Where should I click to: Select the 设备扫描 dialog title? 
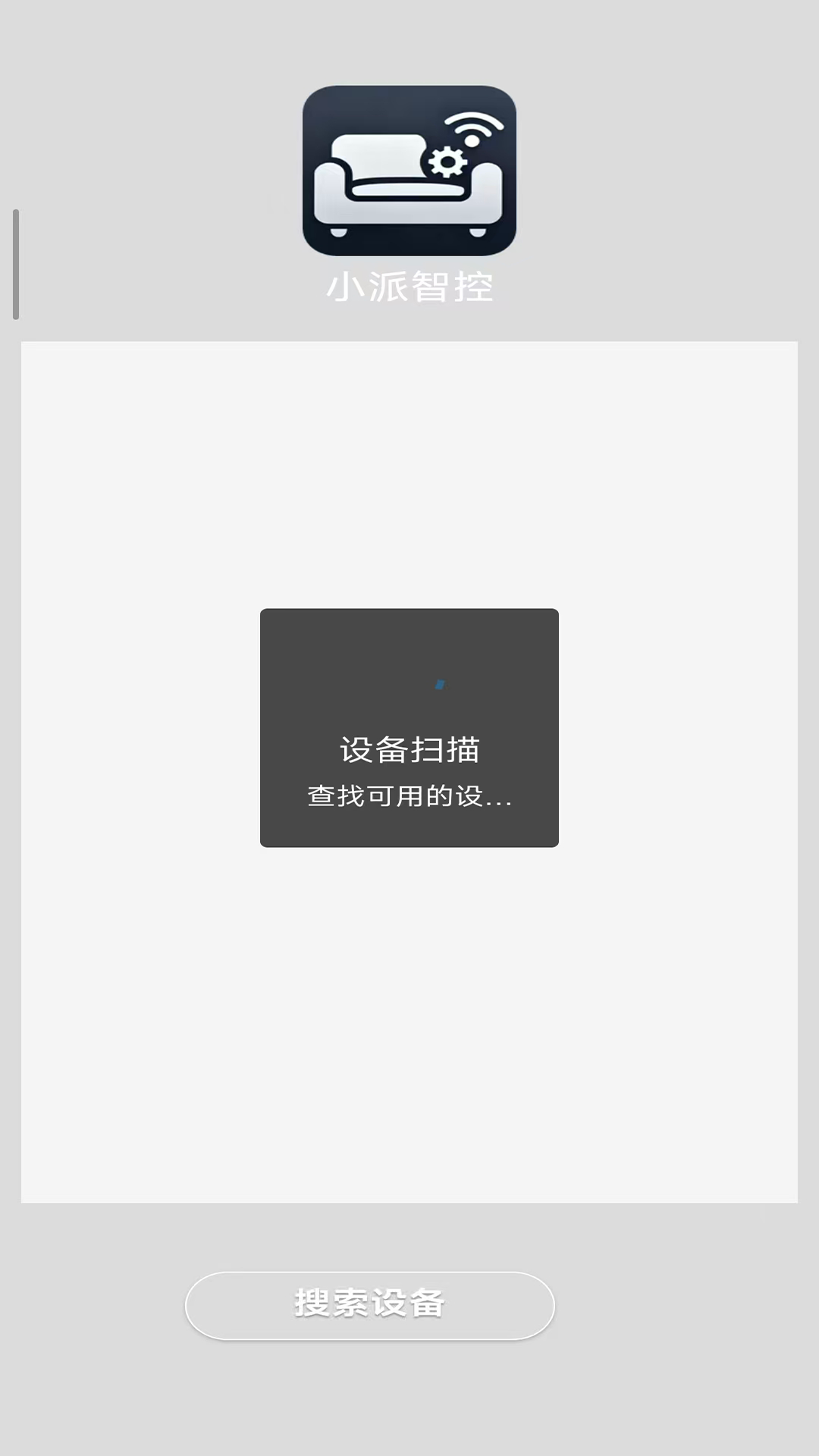click(409, 751)
